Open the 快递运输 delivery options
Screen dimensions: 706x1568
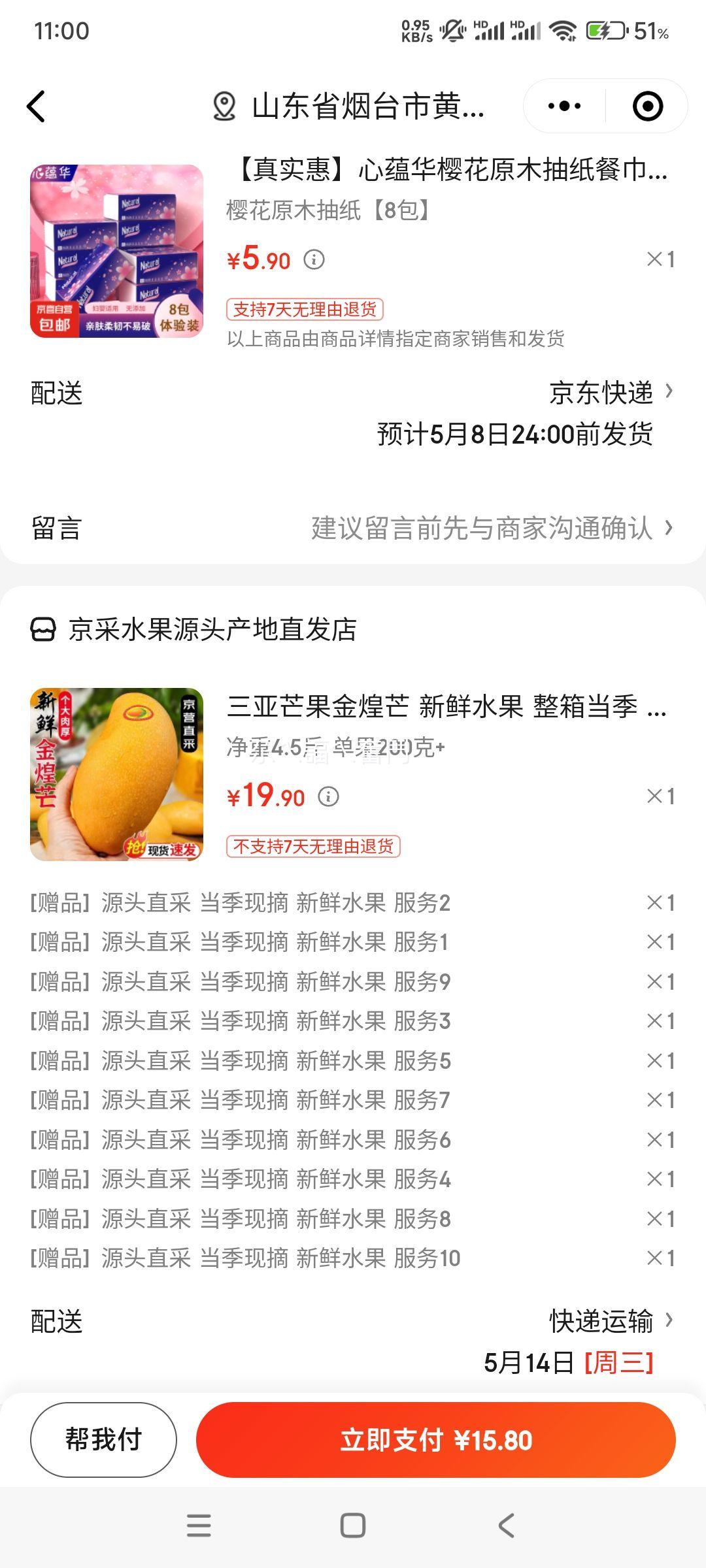point(610,1321)
